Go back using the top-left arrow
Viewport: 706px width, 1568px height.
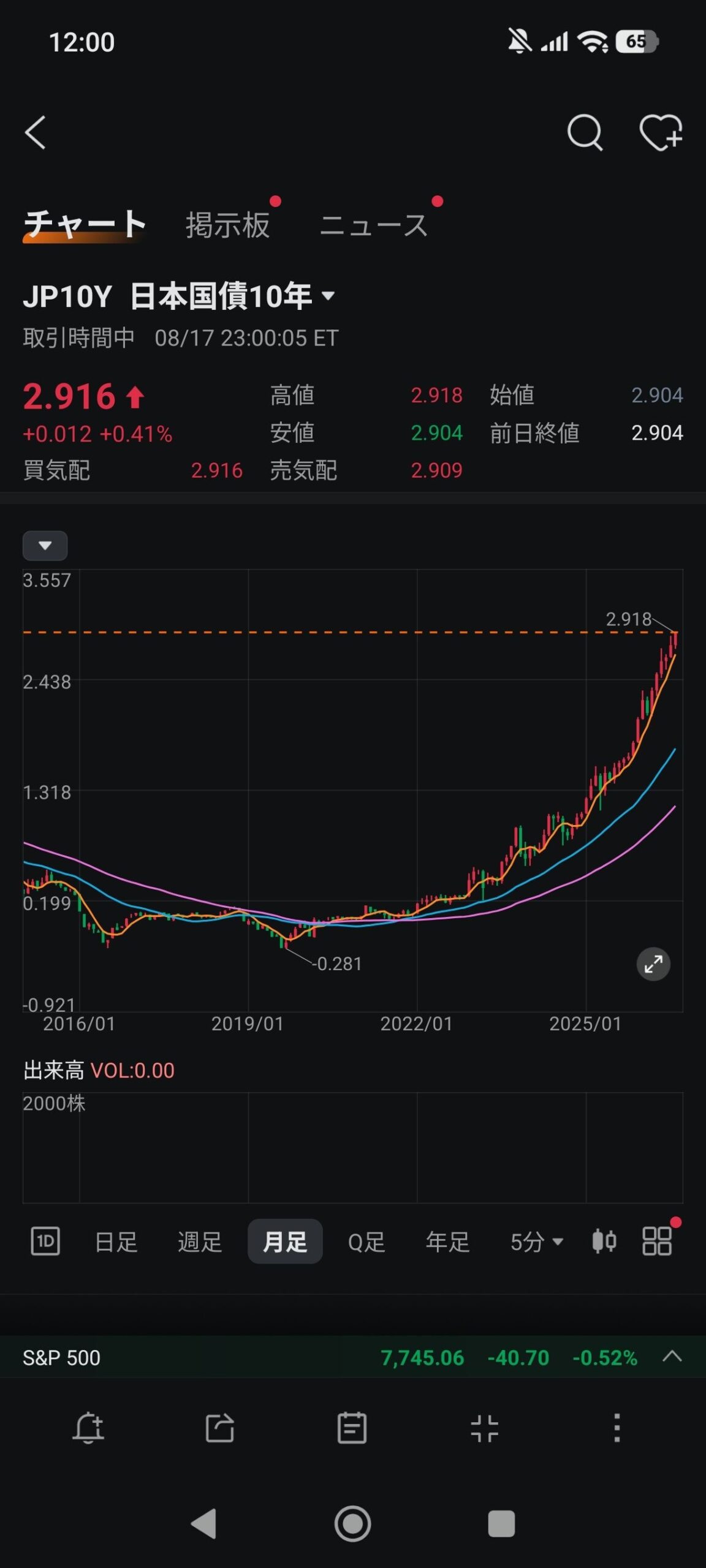pos(36,132)
